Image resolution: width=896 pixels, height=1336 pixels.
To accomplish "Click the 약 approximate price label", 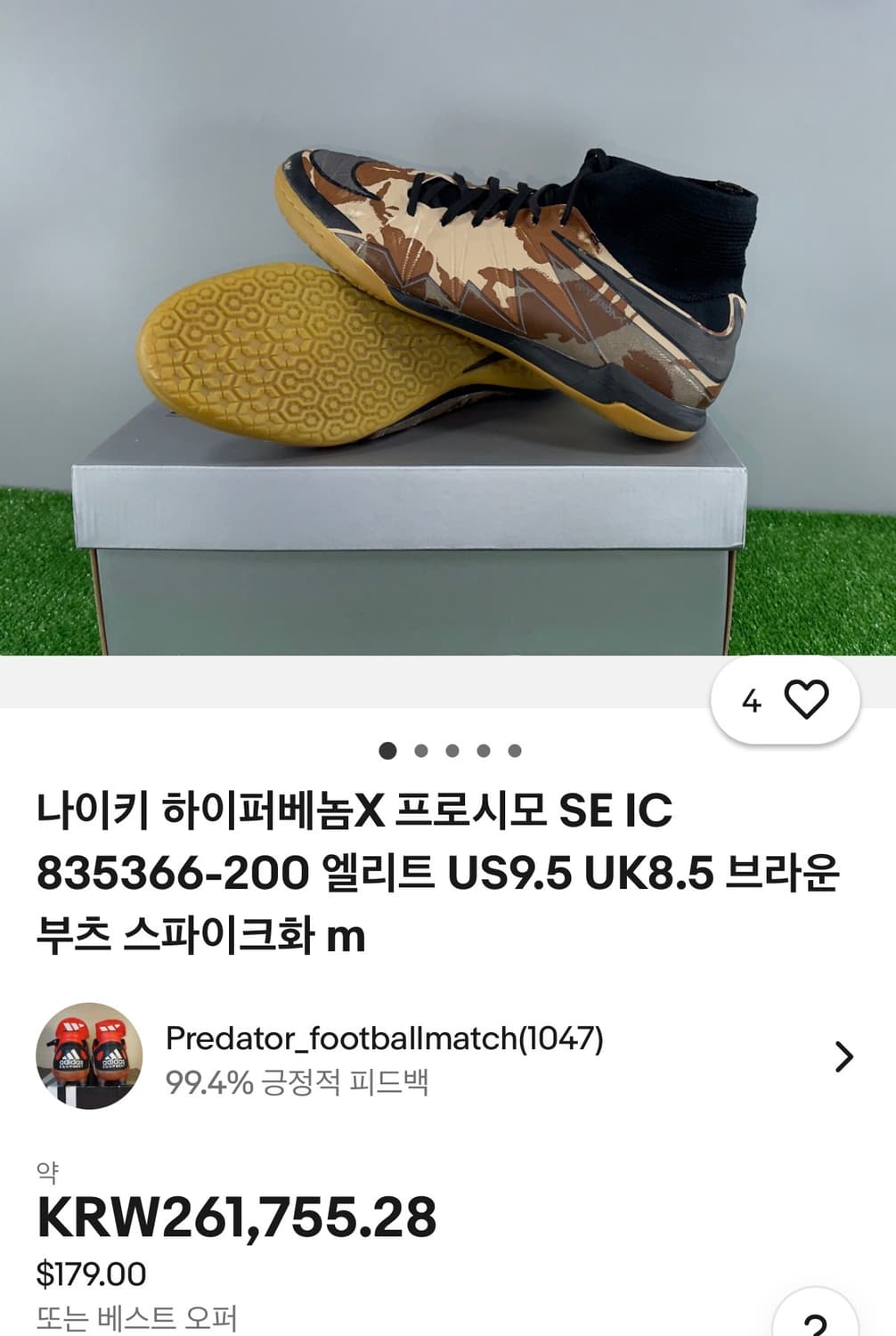I will 48,1172.
